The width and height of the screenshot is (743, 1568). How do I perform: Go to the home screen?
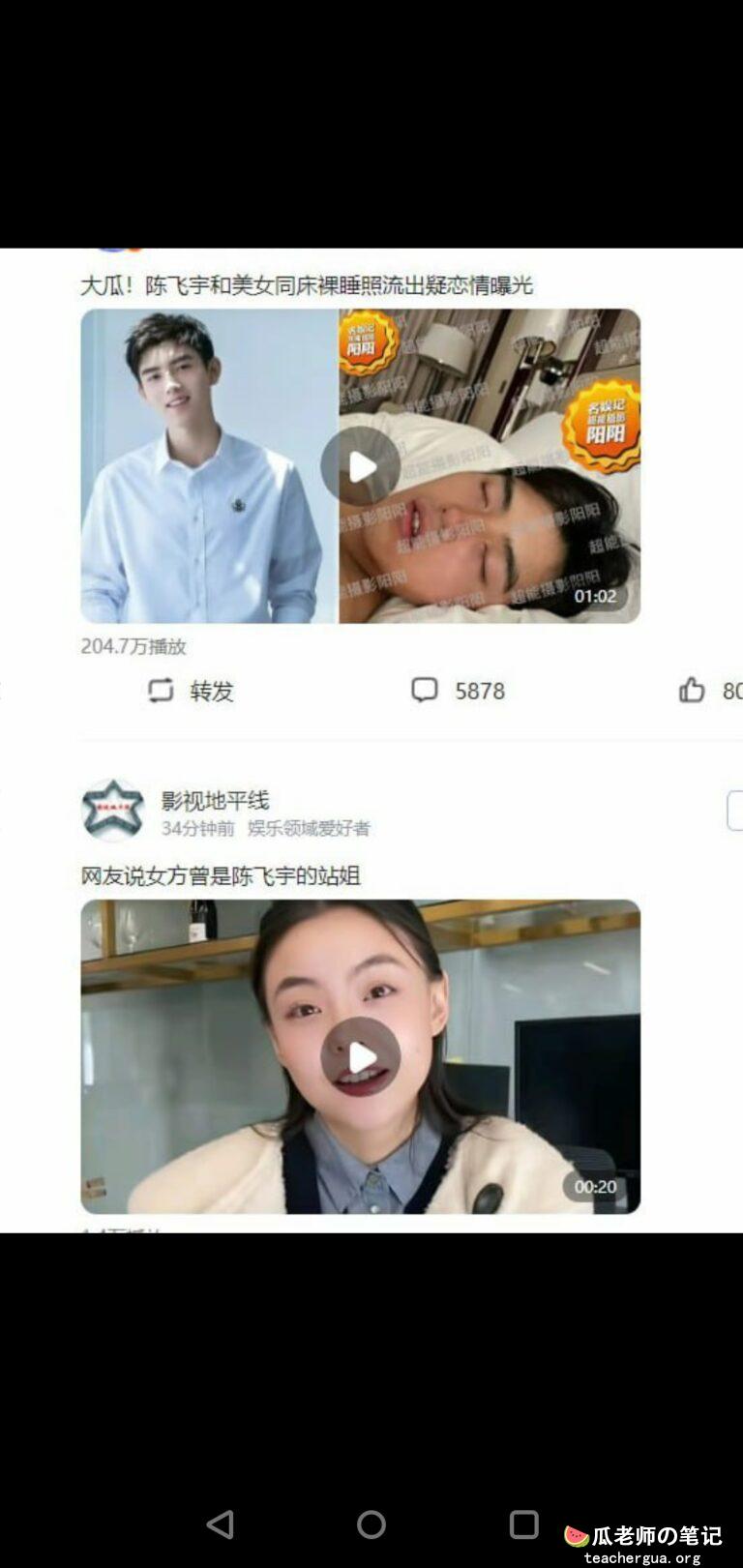click(371, 1524)
